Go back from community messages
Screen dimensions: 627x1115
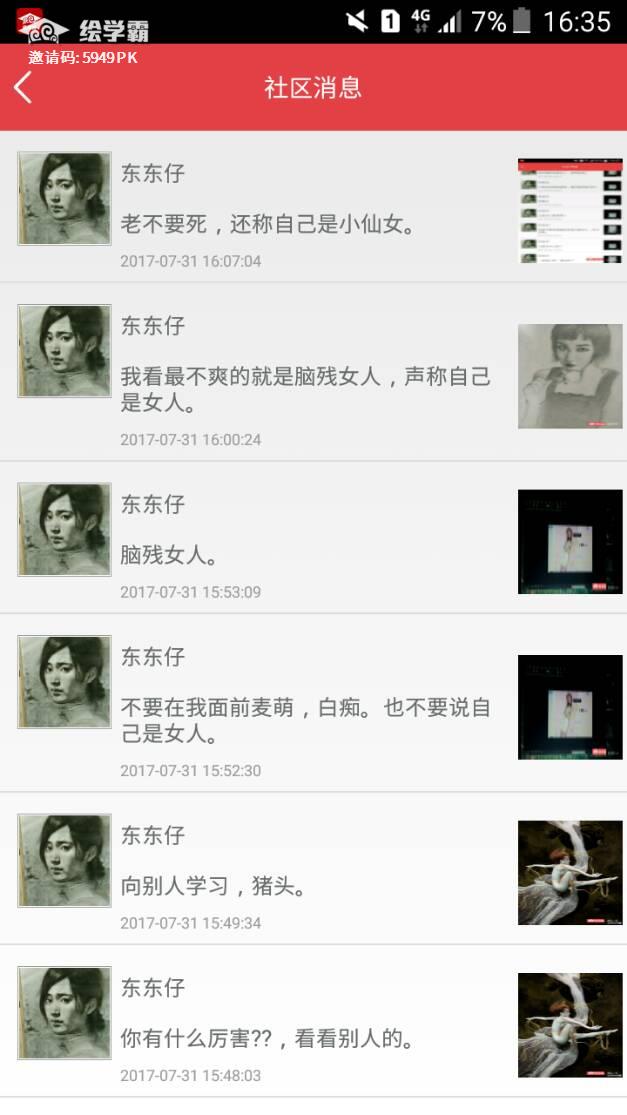(24, 88)
